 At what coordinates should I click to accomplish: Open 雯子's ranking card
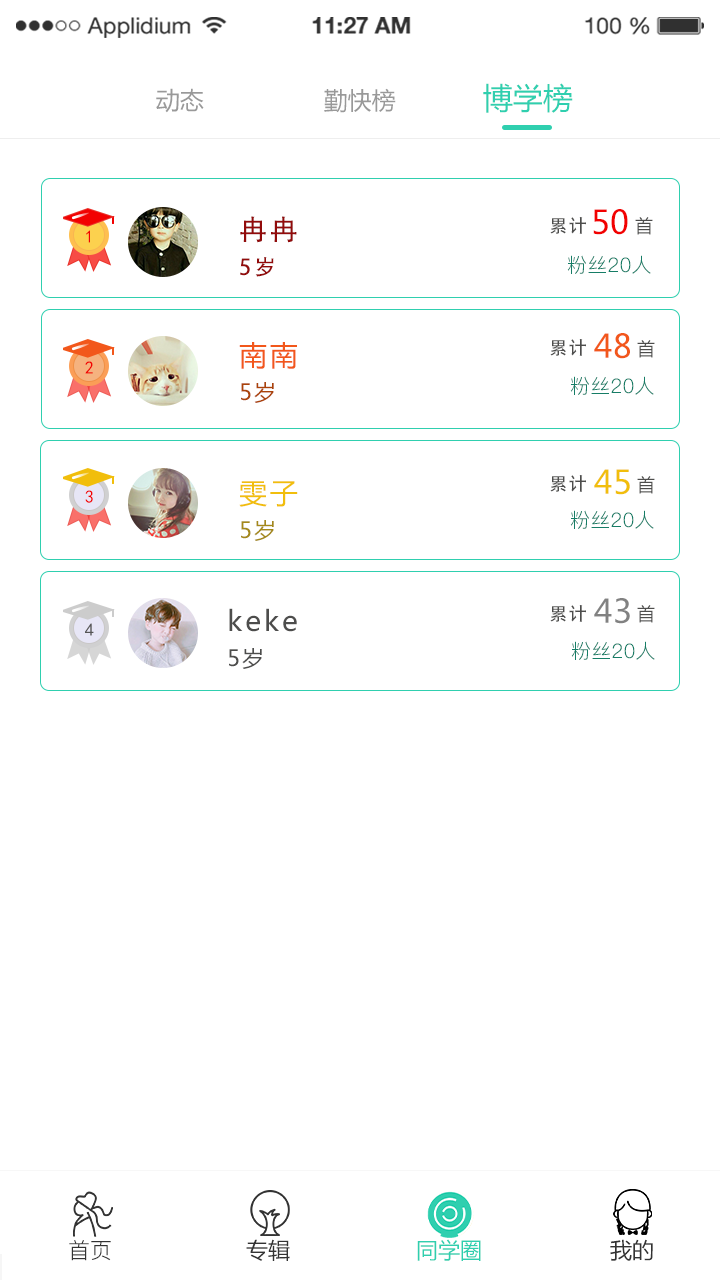pyautogui.click(x=360, y=500)
